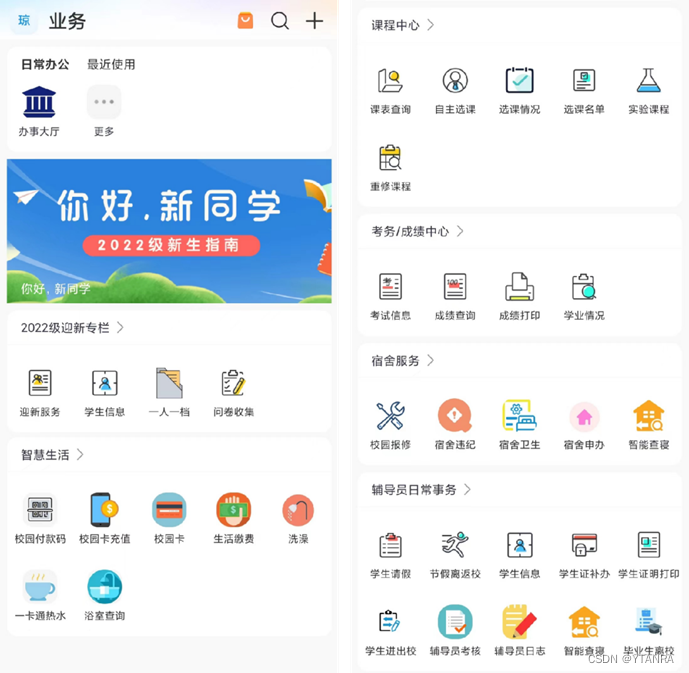Open 校园卡充值
The image size is (689, 673).
pyautogui.click(x=105, y=518)
